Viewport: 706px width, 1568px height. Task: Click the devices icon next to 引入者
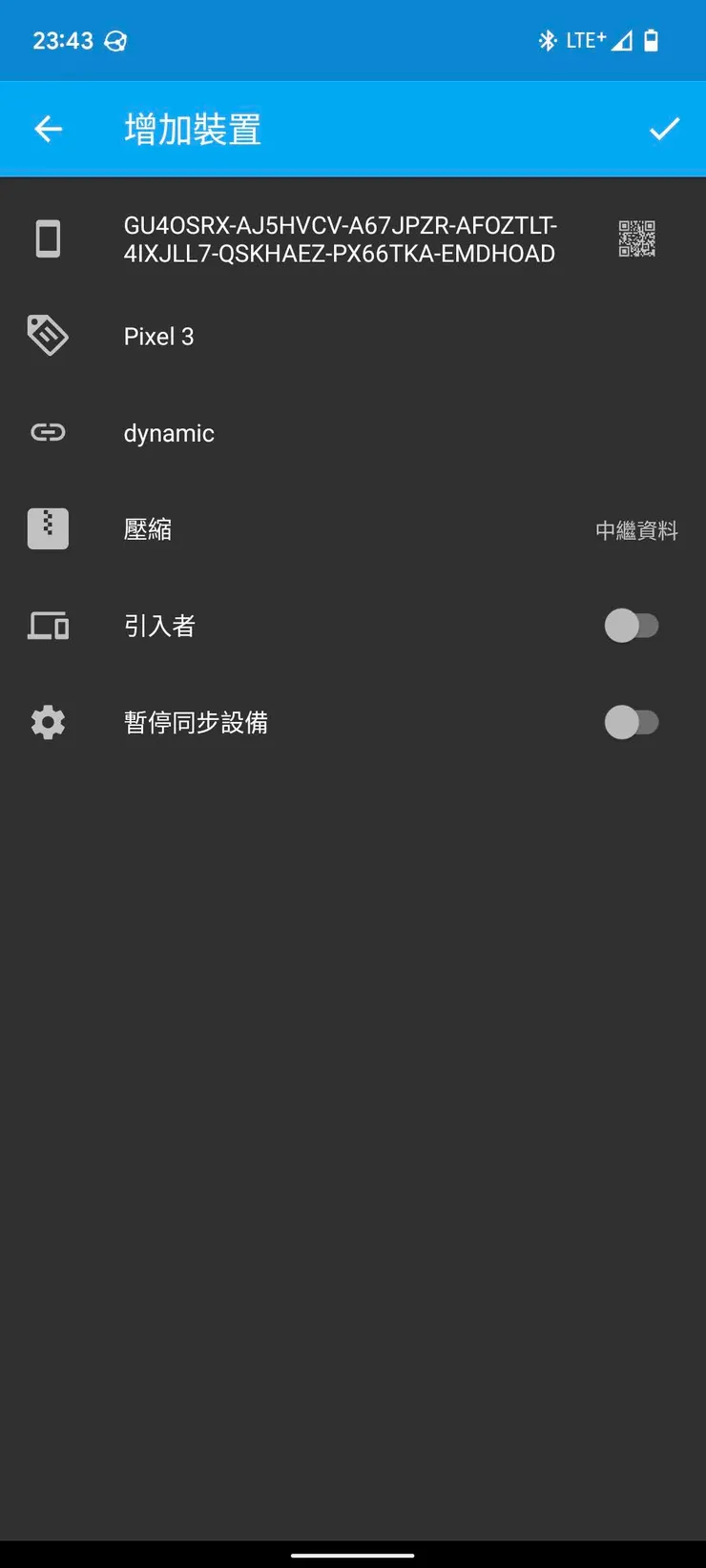point(48,626)
